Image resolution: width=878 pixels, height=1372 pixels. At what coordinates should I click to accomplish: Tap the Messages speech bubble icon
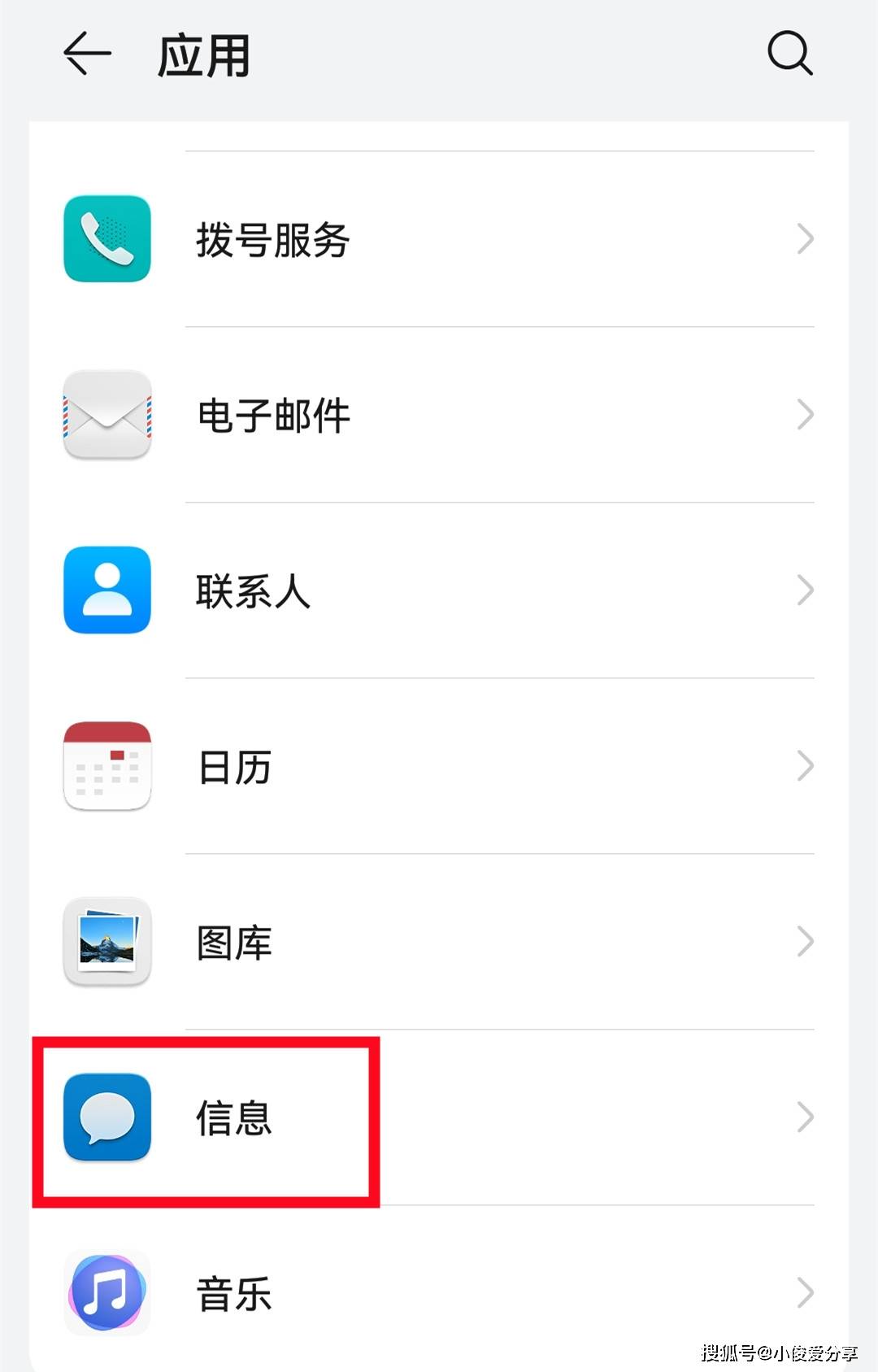click(x=106, y=1117)
